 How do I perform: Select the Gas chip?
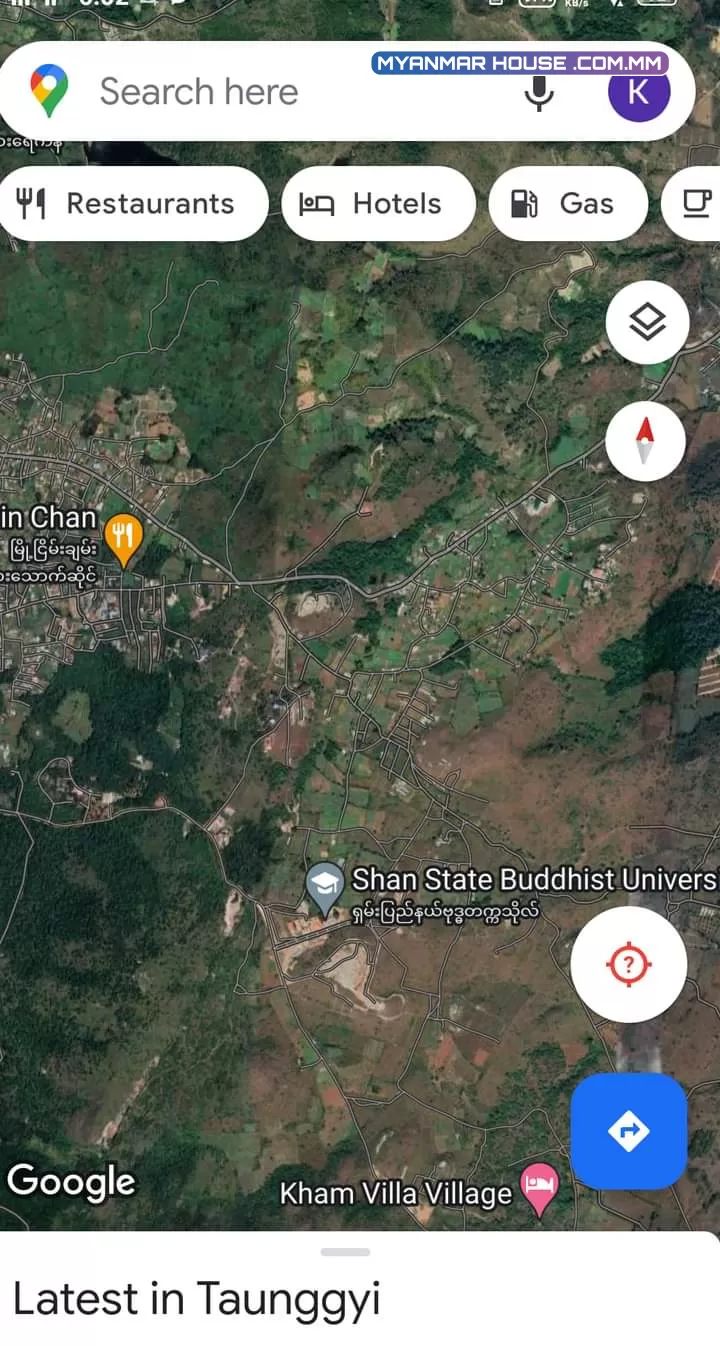[x=568, y=204]
